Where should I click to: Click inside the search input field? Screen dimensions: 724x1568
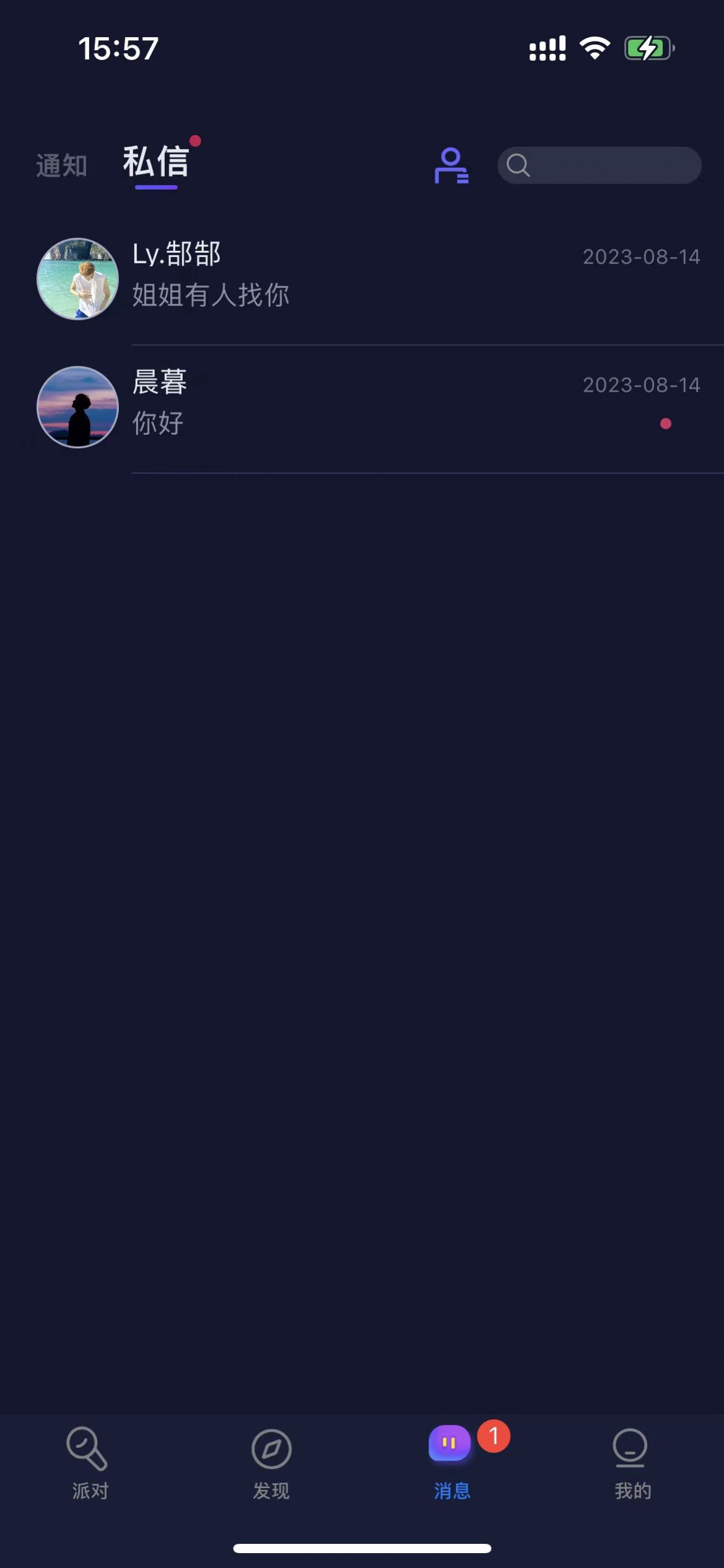click(x=599, y=165)
